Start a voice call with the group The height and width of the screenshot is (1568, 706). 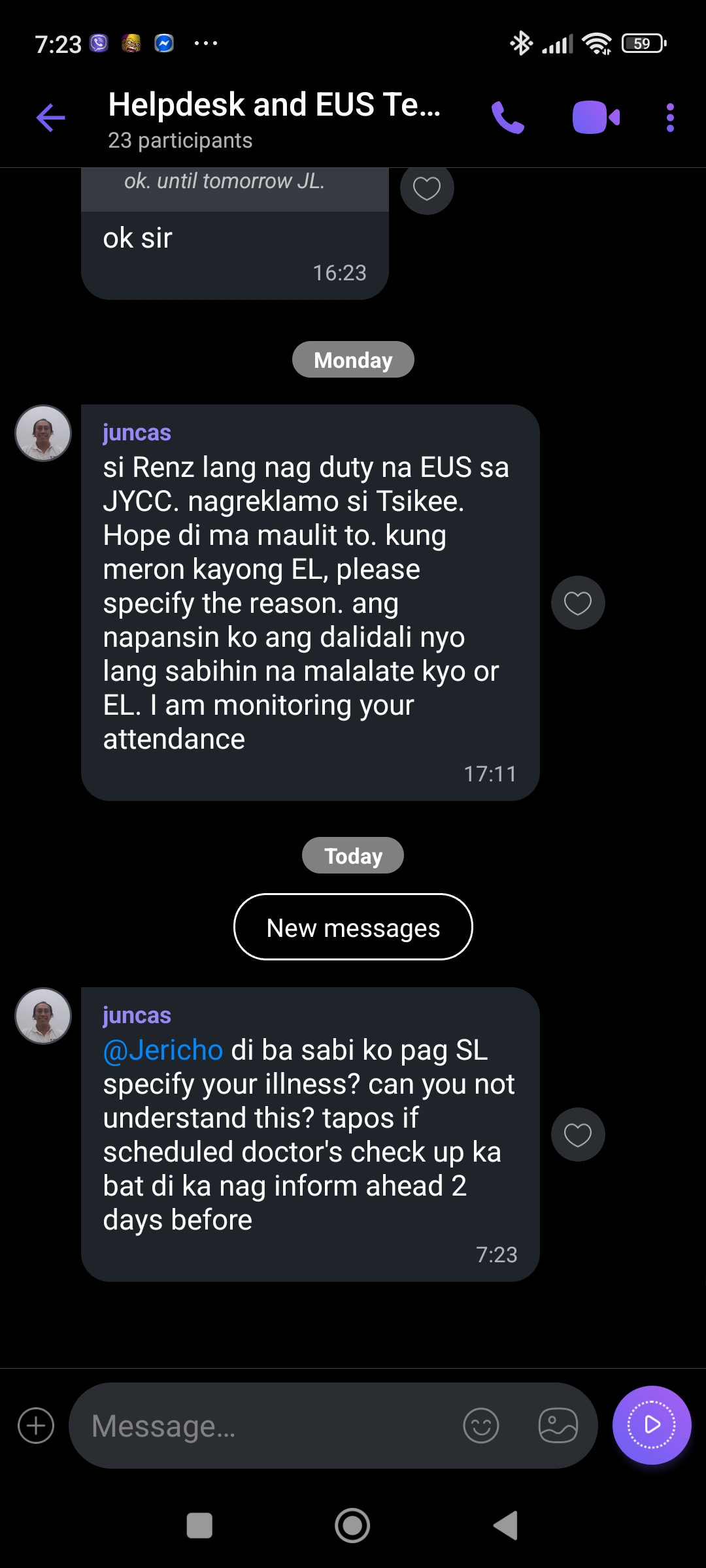pos(508,118)
